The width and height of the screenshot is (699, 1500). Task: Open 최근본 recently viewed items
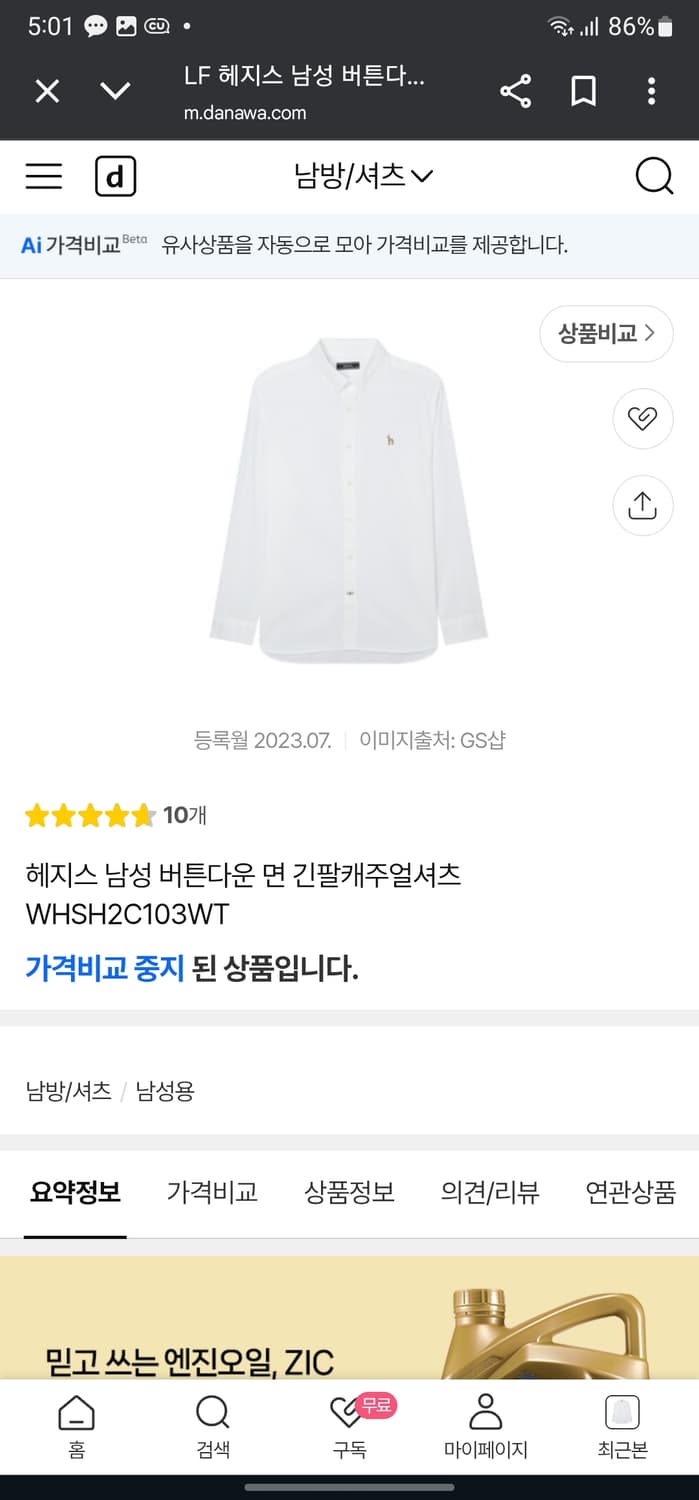coord(622,1426)
